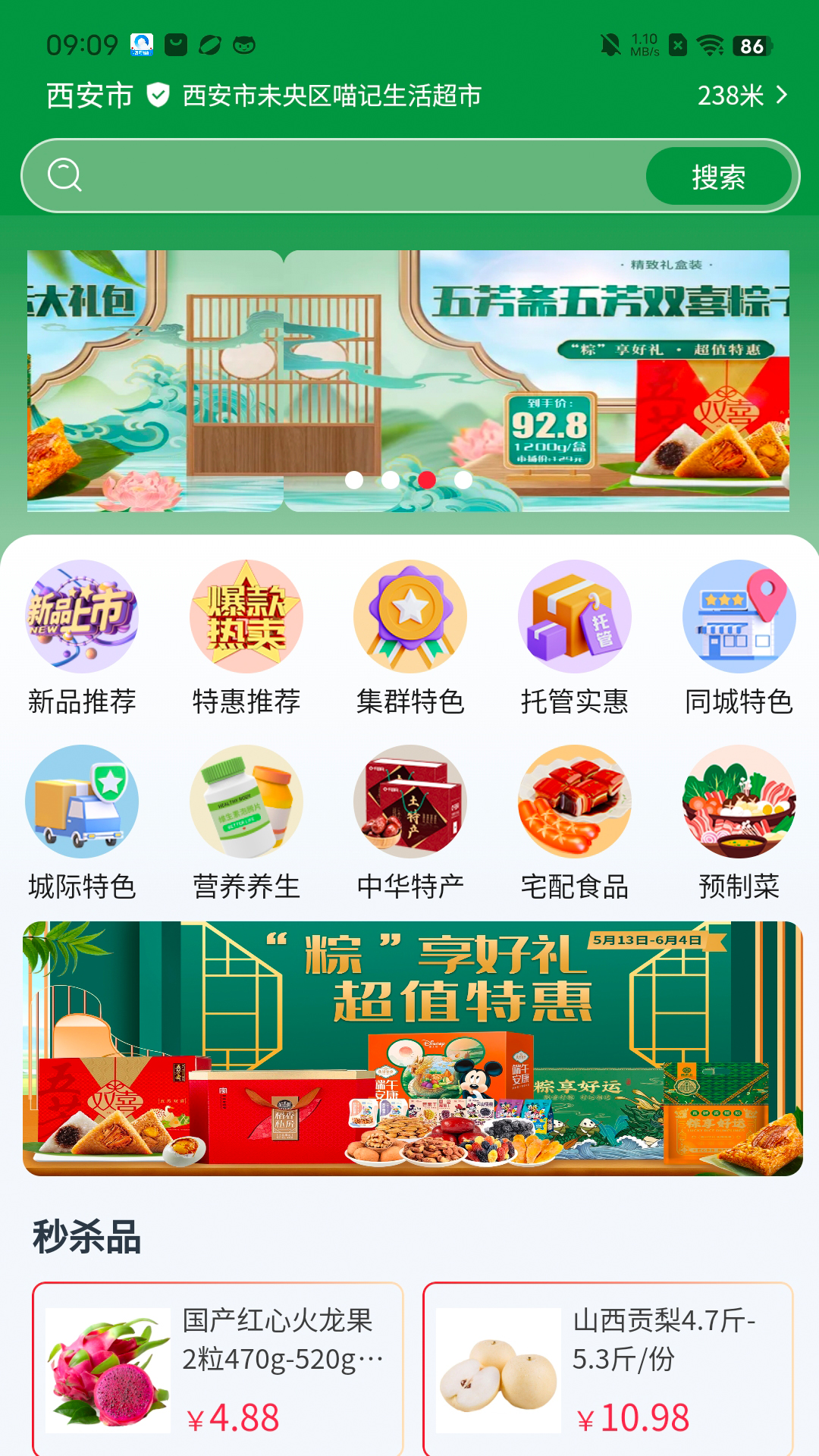This screenshot has width=819, height=1456.
Task: View the 山西贡梨 flash deal
Action: [608, 1368]
